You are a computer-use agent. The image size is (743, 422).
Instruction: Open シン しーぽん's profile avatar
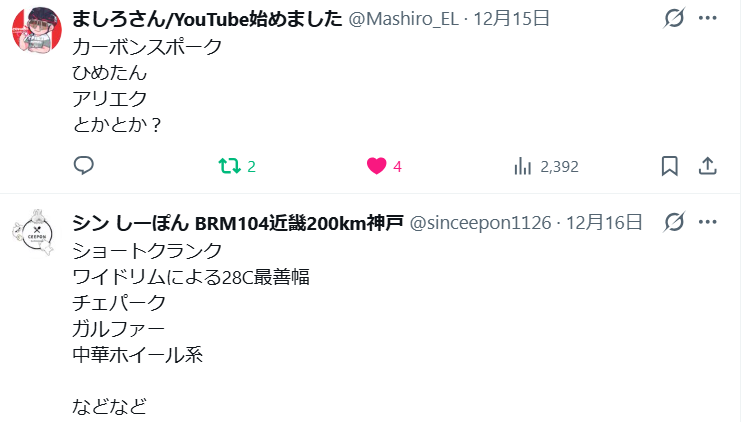coord(35,237)
